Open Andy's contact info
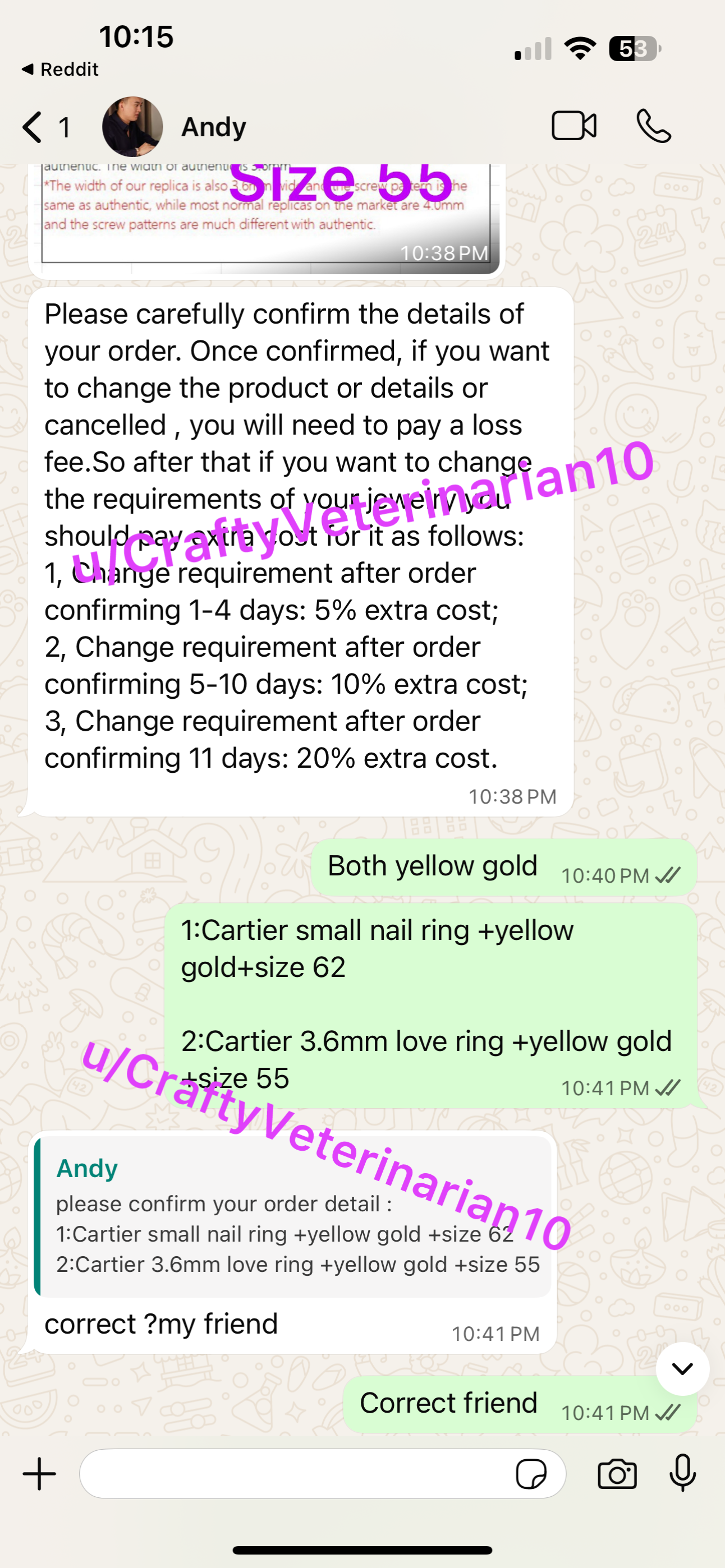 click(x=213, y=127)
